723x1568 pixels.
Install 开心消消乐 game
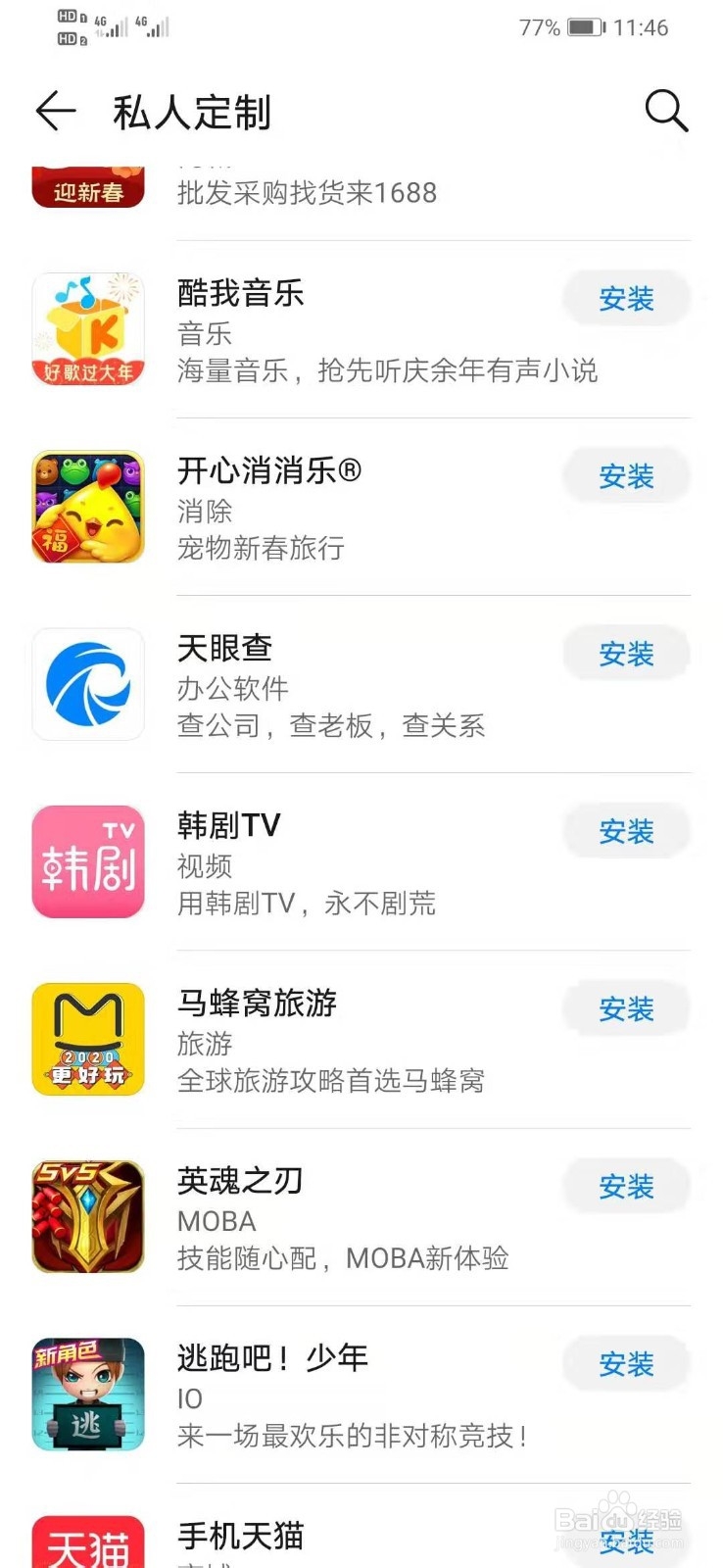[x=627, y=476]
